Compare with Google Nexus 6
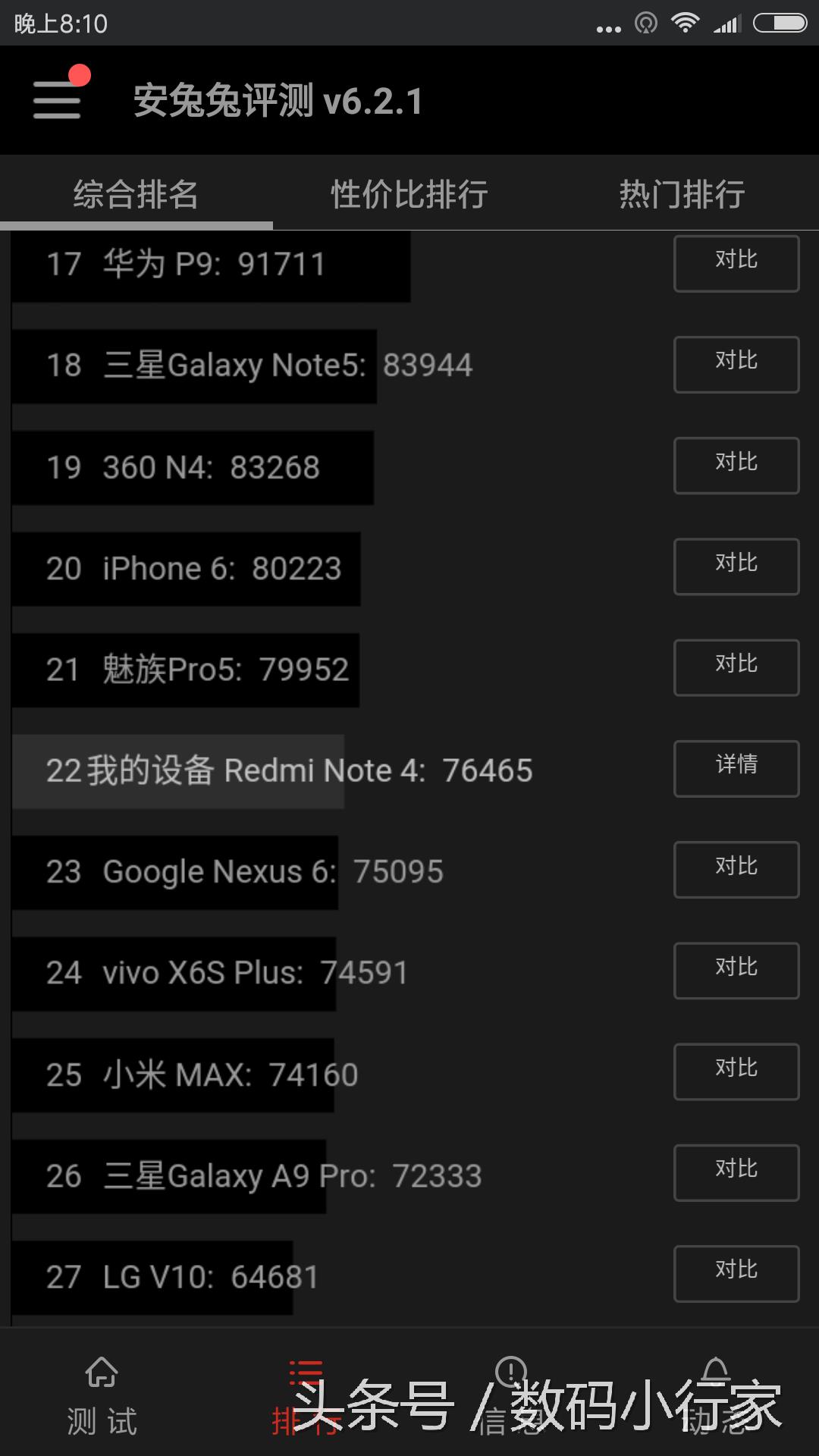This screenshot has width=819, height=1456. tap(736, 869)
